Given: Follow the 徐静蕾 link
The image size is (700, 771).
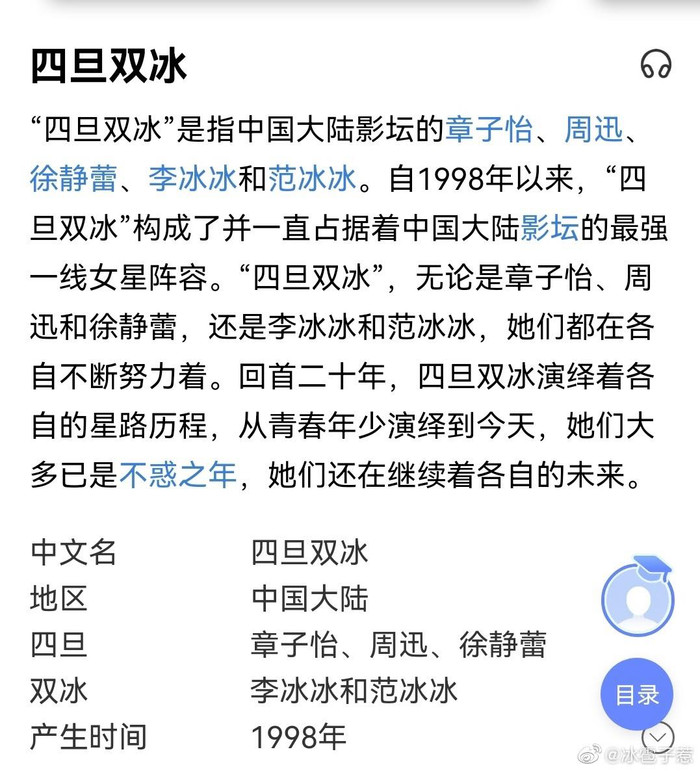Looking at the screenshot, I should pyautogui.click(x=74, y=179).
